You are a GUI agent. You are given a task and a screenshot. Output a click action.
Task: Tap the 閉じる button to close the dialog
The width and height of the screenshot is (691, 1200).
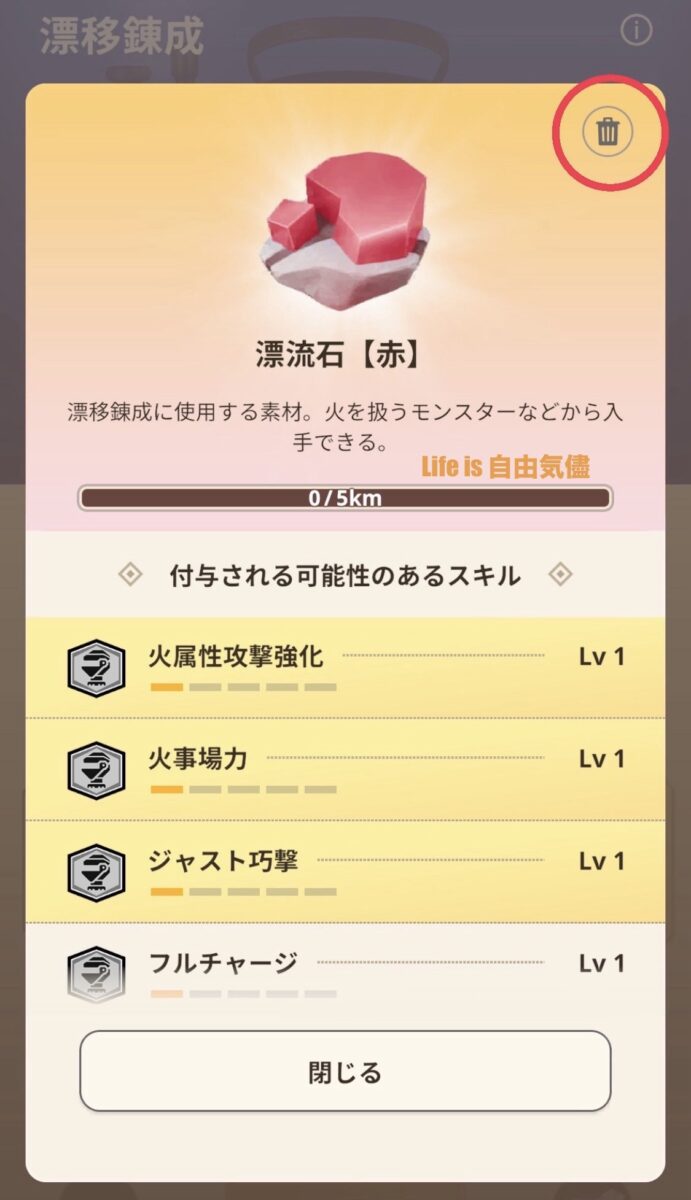[345, 1072]
